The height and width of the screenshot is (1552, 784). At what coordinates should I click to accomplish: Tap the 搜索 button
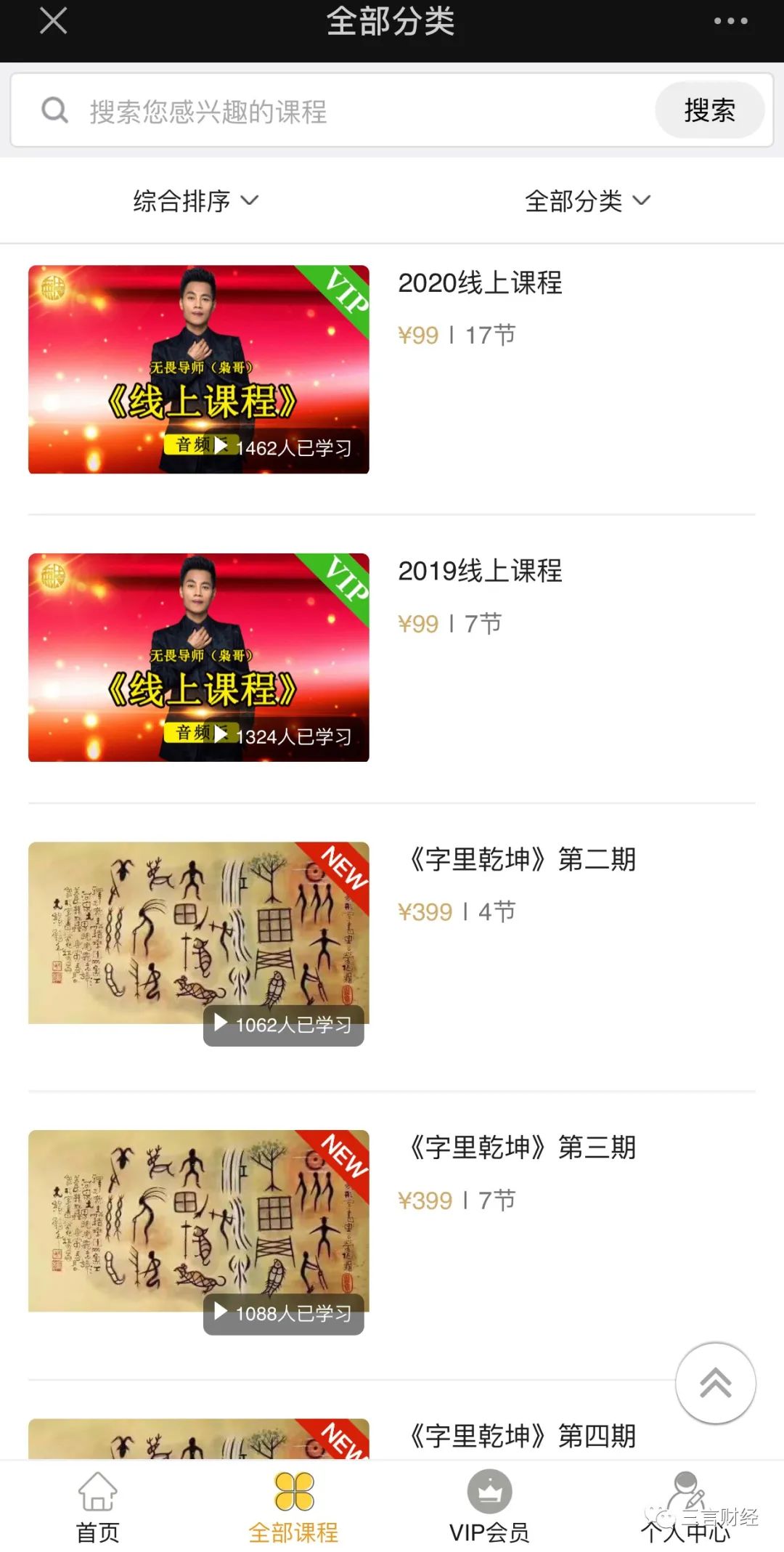tap(709, 110)
